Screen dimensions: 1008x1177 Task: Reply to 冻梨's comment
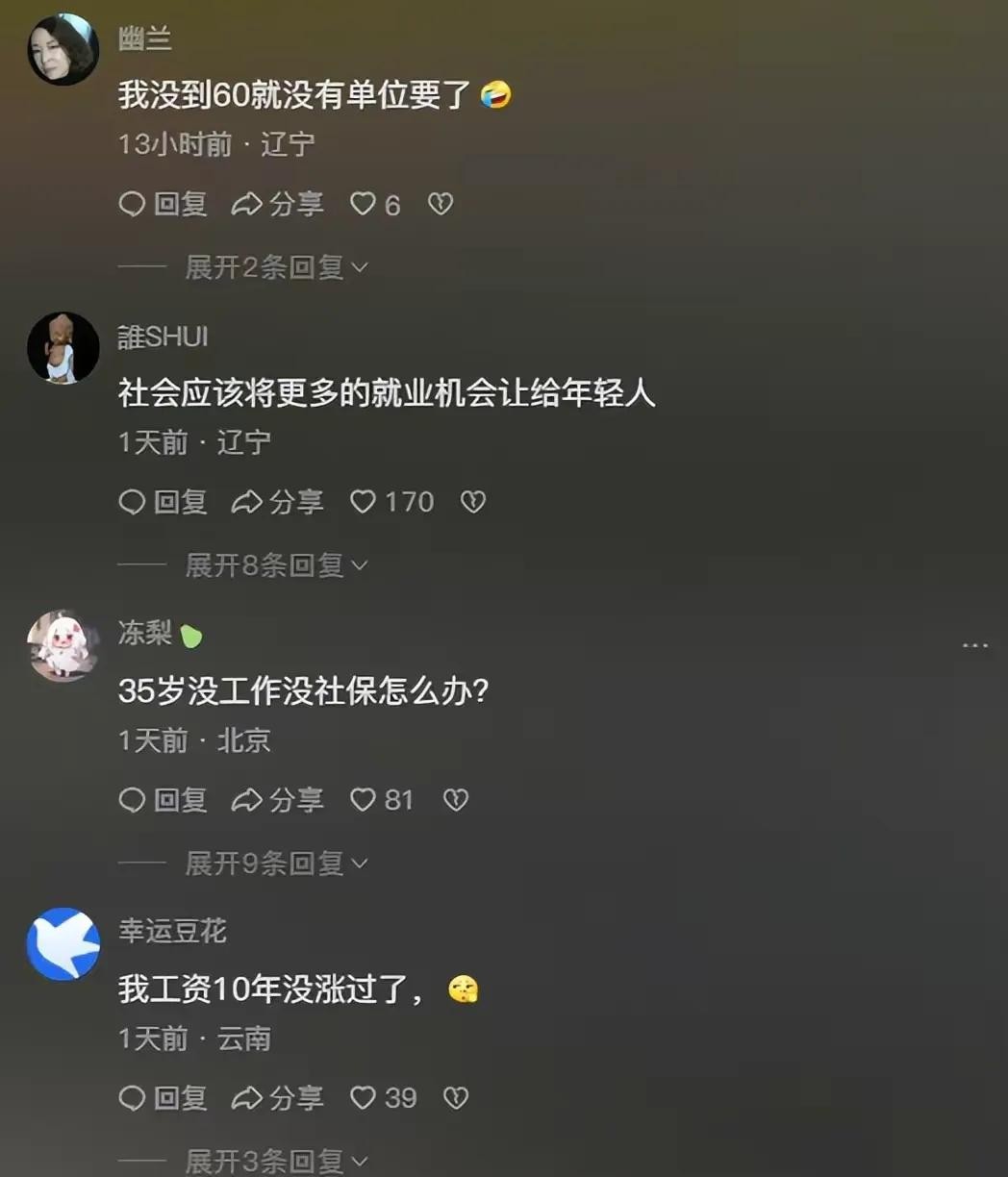point(163,800)
